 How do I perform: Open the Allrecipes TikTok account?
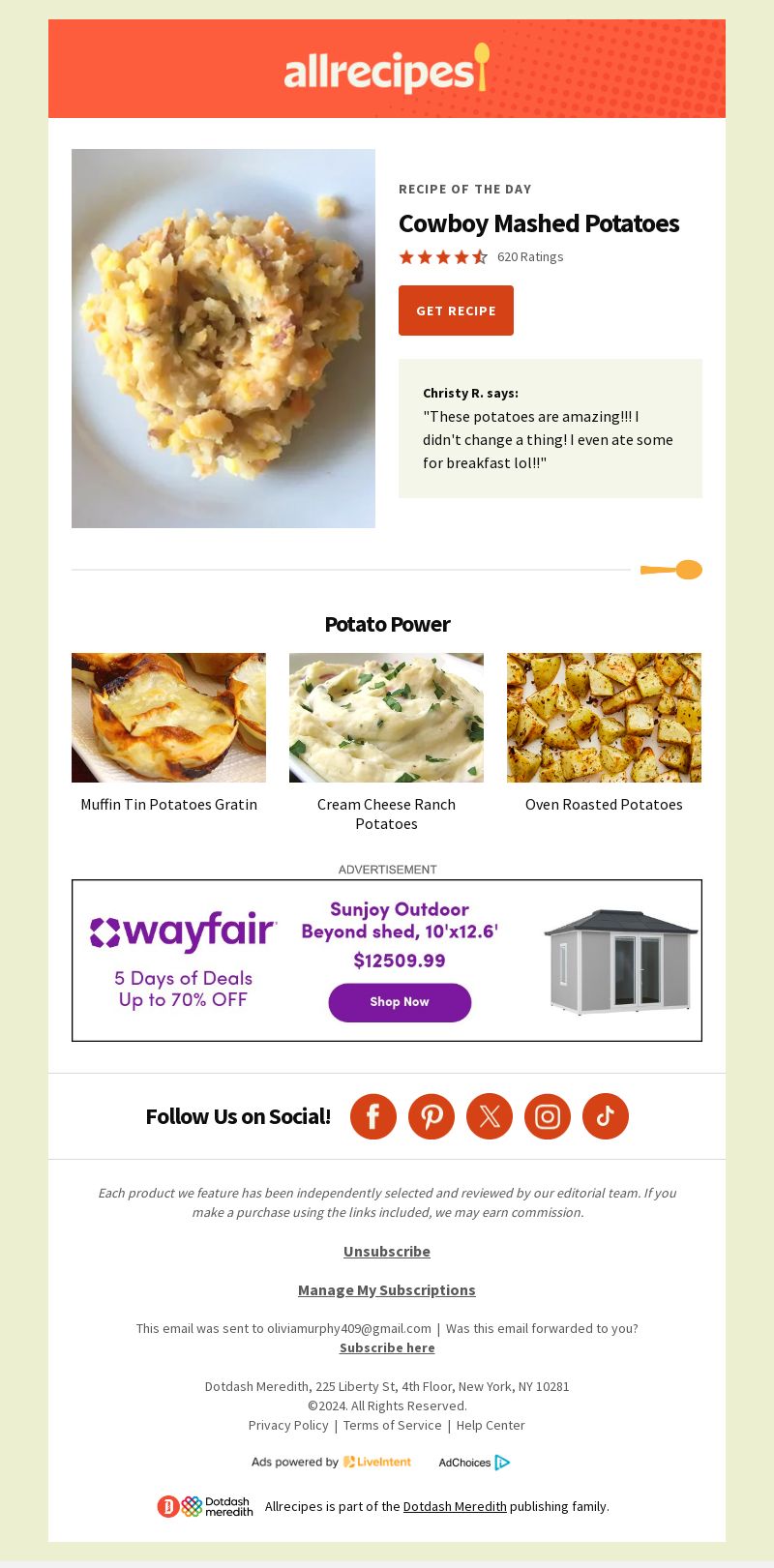606,1116
